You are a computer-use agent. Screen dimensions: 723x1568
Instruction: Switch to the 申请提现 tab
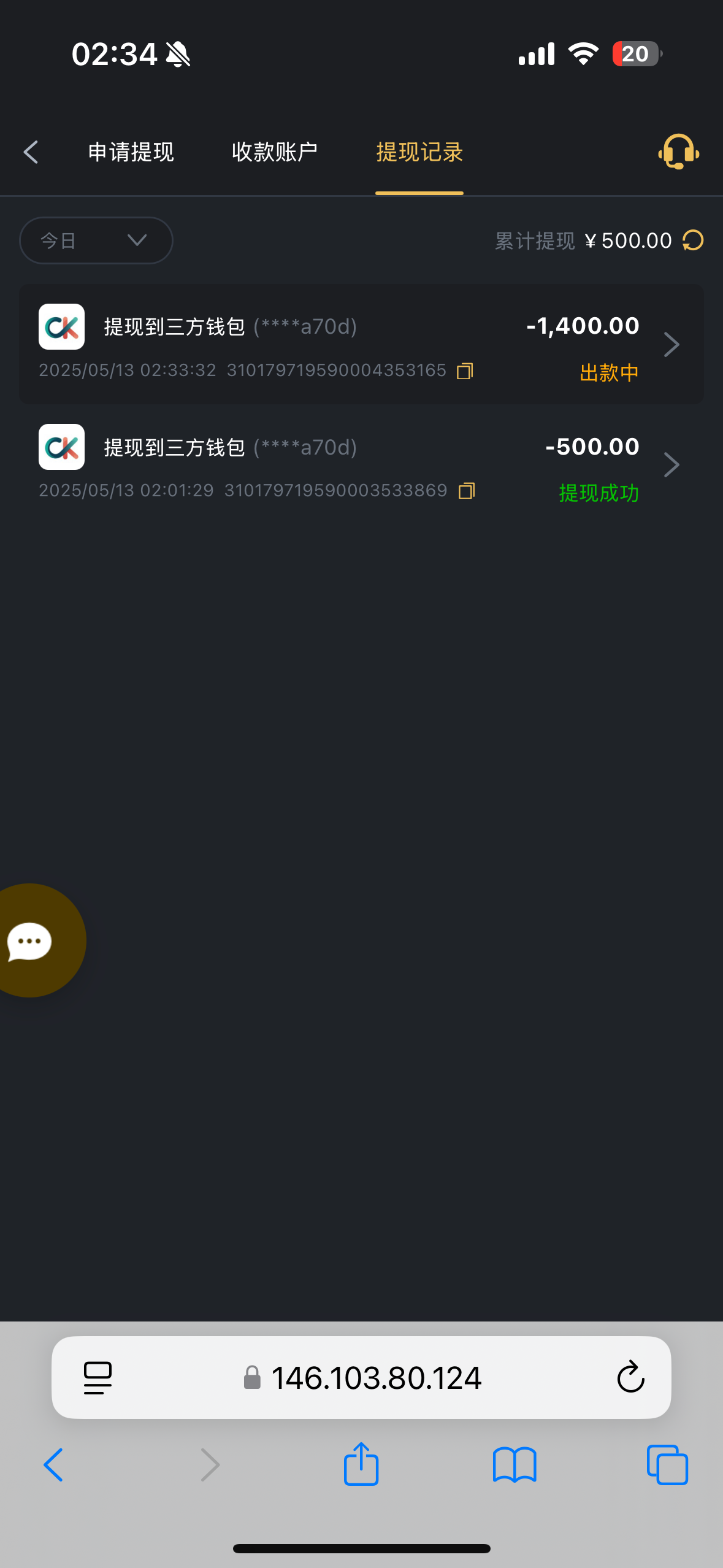point(131,152)
